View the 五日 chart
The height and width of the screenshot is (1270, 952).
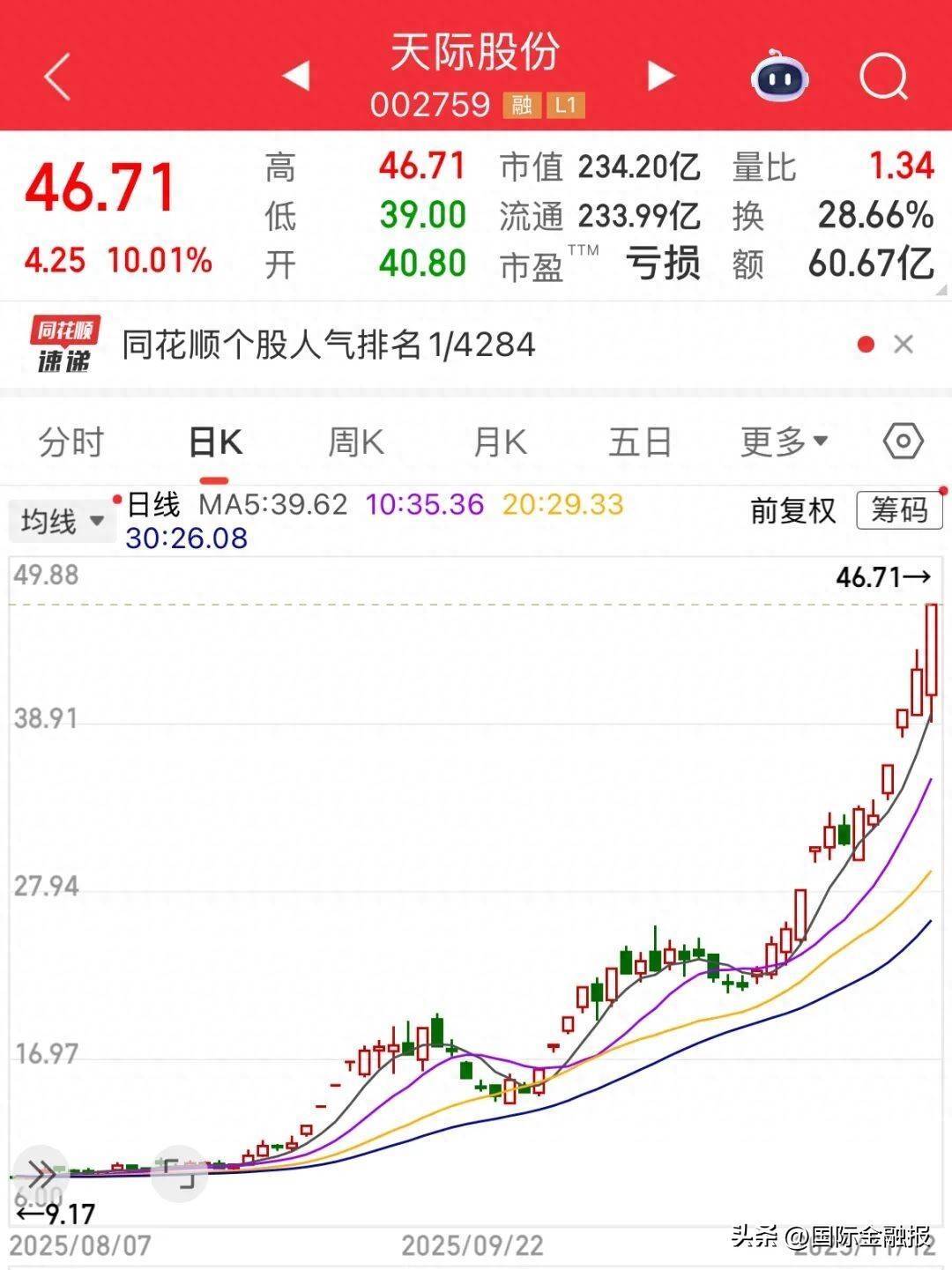pos(640,442)
